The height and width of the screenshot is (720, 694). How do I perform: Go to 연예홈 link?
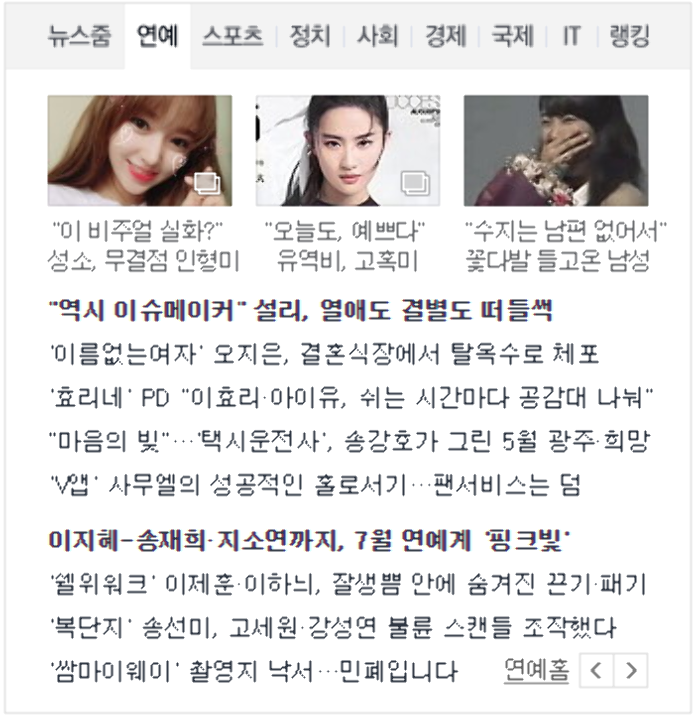tap(536, 669)
